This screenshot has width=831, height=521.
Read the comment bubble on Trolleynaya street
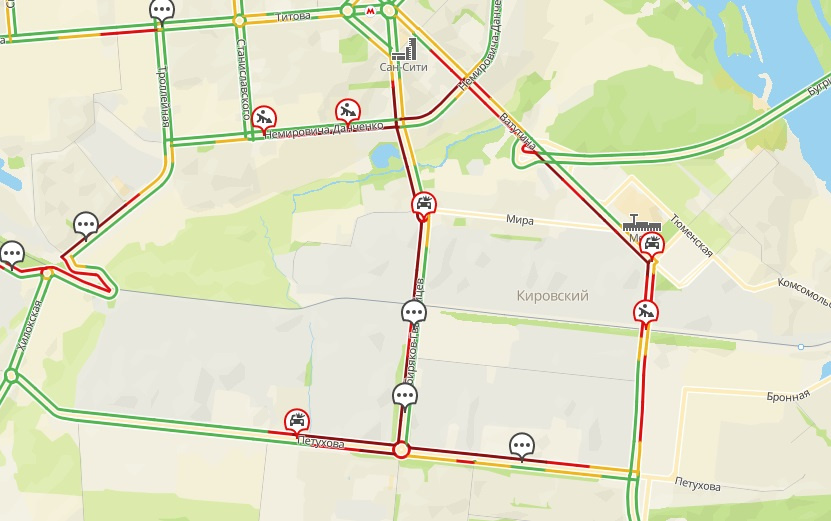coord(161,11)
